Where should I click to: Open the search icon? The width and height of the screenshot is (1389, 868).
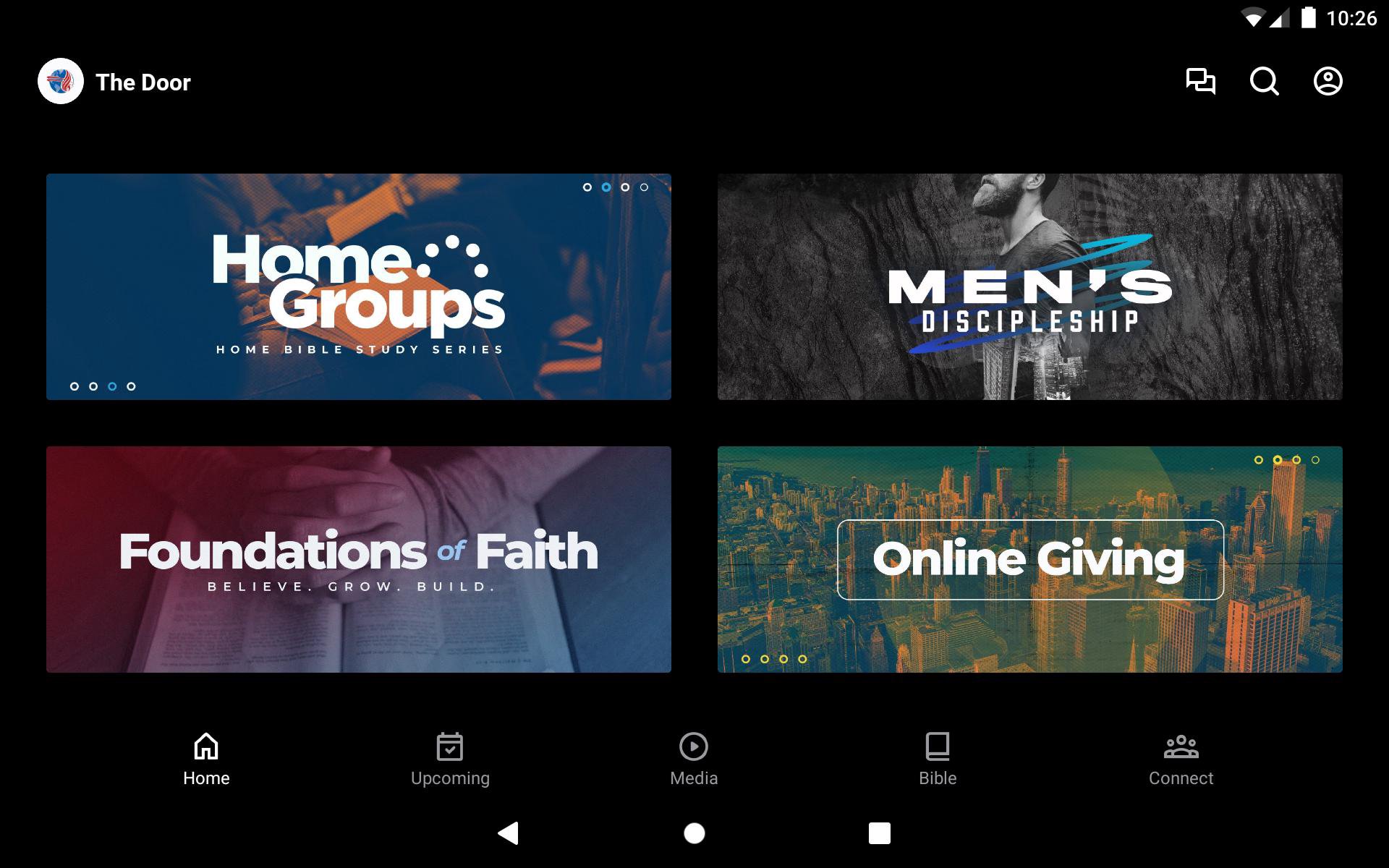[1264, 81]
